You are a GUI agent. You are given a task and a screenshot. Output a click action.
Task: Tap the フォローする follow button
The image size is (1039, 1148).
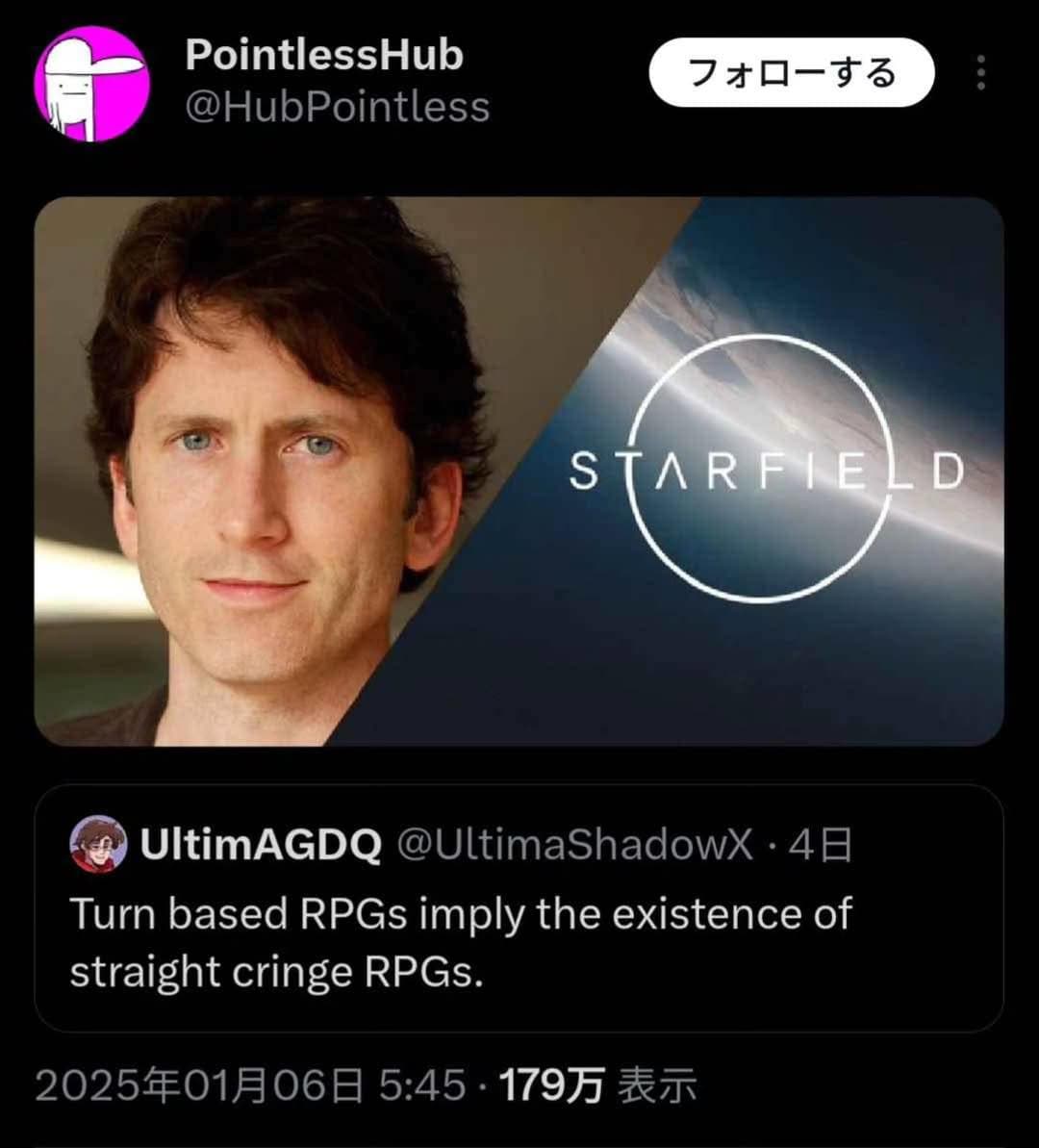point(791,72)
